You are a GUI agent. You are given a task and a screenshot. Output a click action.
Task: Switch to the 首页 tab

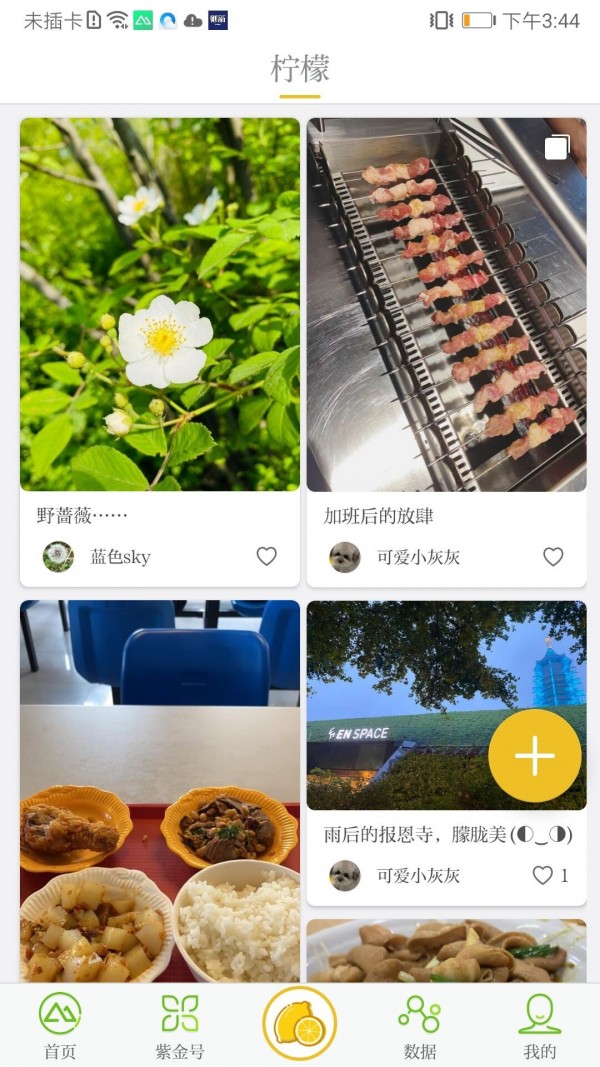60,1025
